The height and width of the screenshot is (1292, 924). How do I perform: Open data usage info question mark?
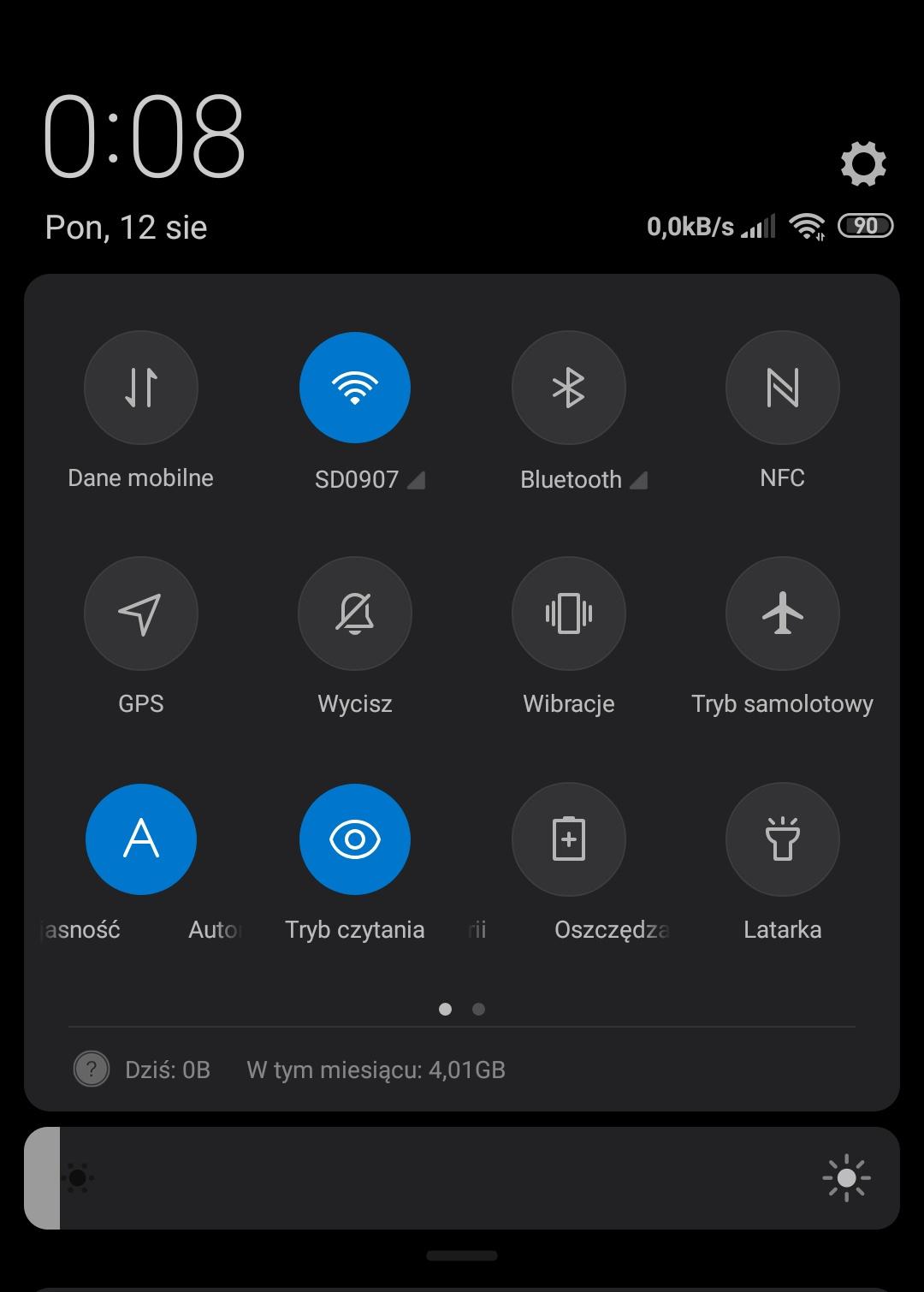click(x=92, y=1069)
